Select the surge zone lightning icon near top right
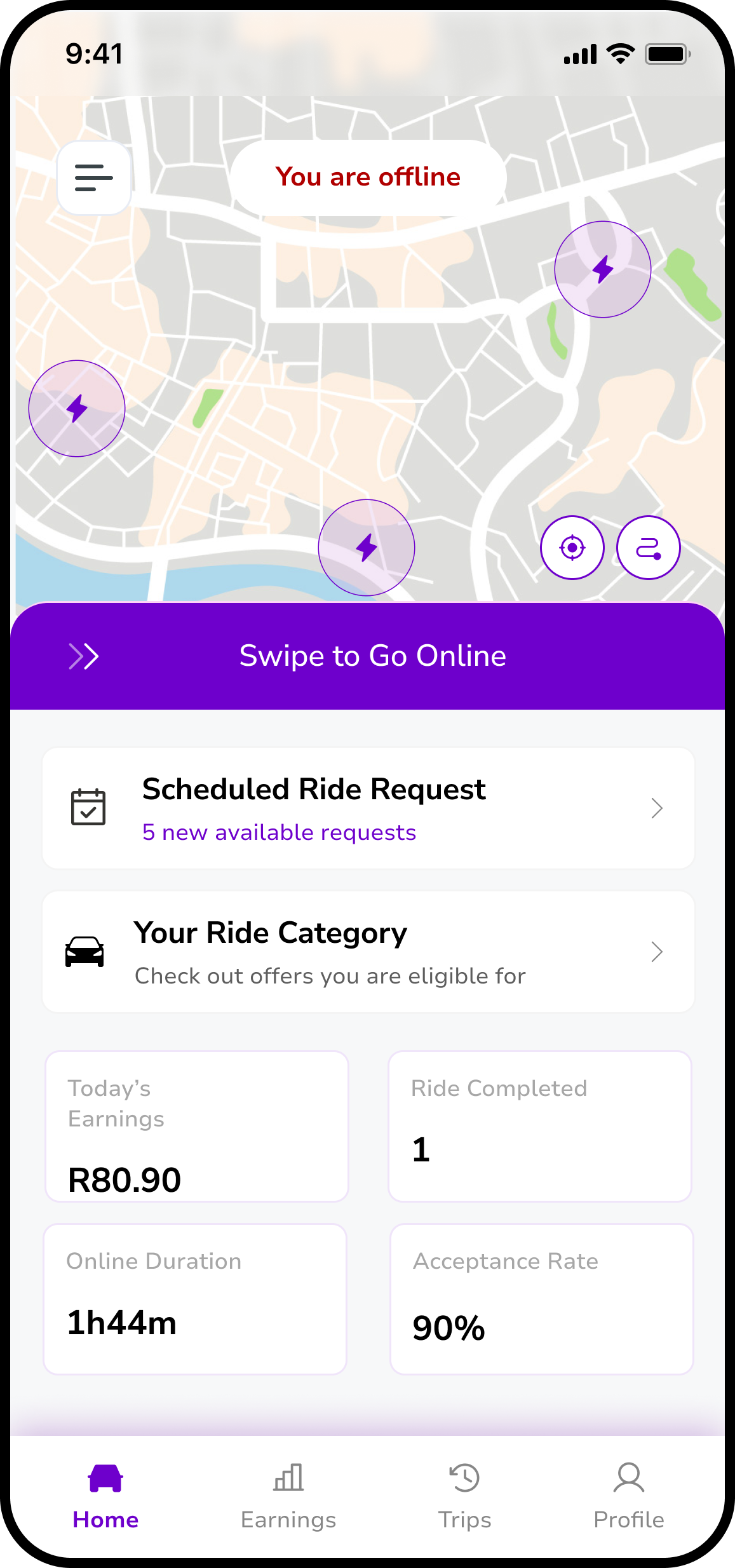 602,269
